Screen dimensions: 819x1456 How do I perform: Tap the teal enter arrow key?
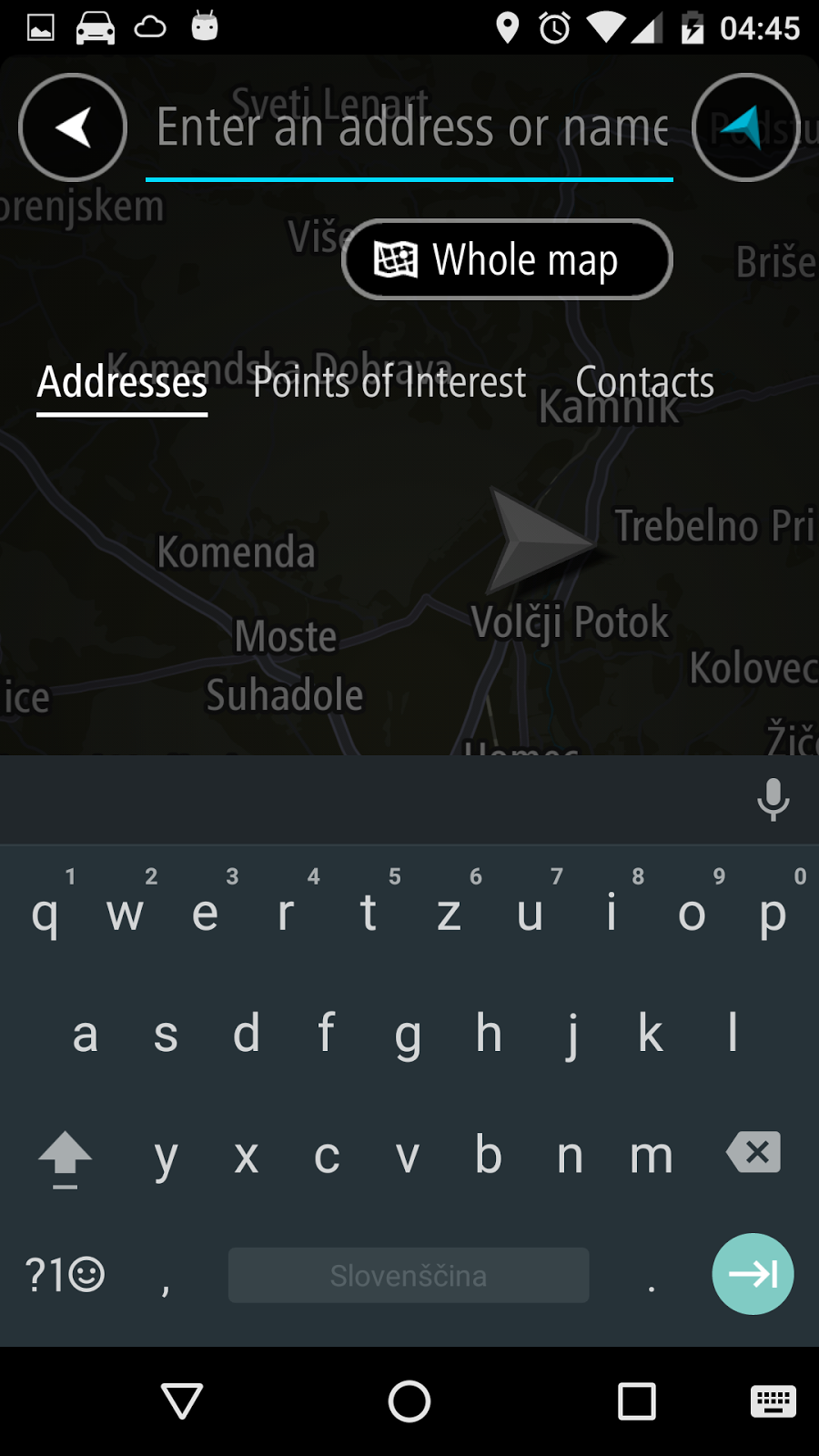(753, 1274)
